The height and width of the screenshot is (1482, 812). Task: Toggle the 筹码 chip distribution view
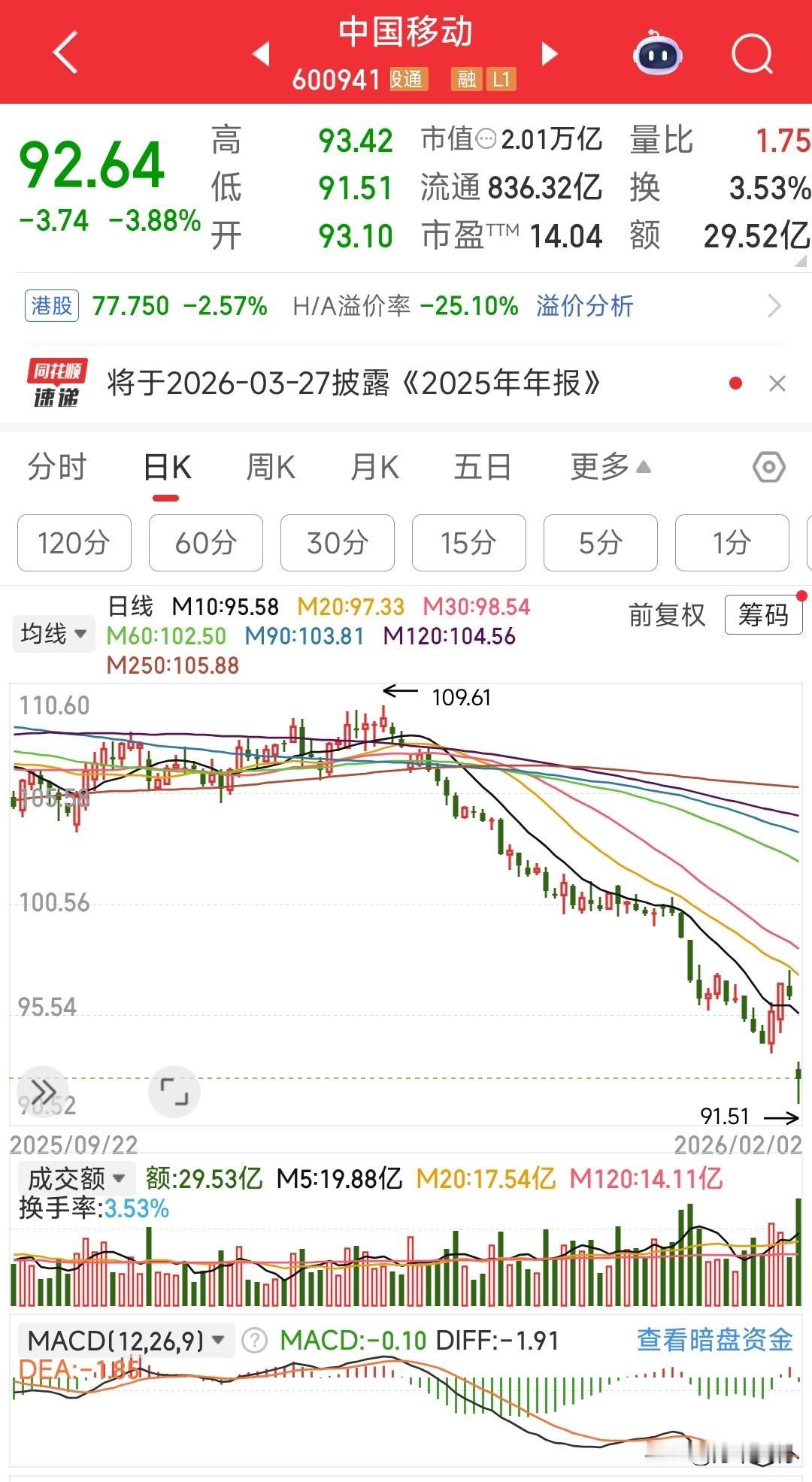point(762,615)
